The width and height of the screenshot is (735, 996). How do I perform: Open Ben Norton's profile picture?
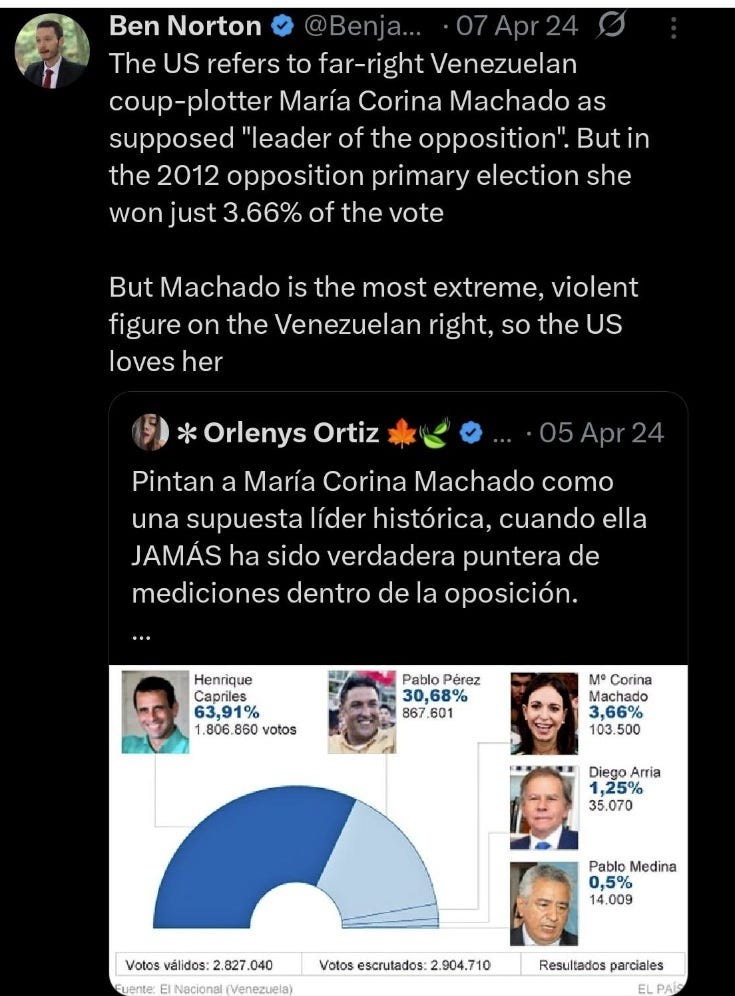52,51
